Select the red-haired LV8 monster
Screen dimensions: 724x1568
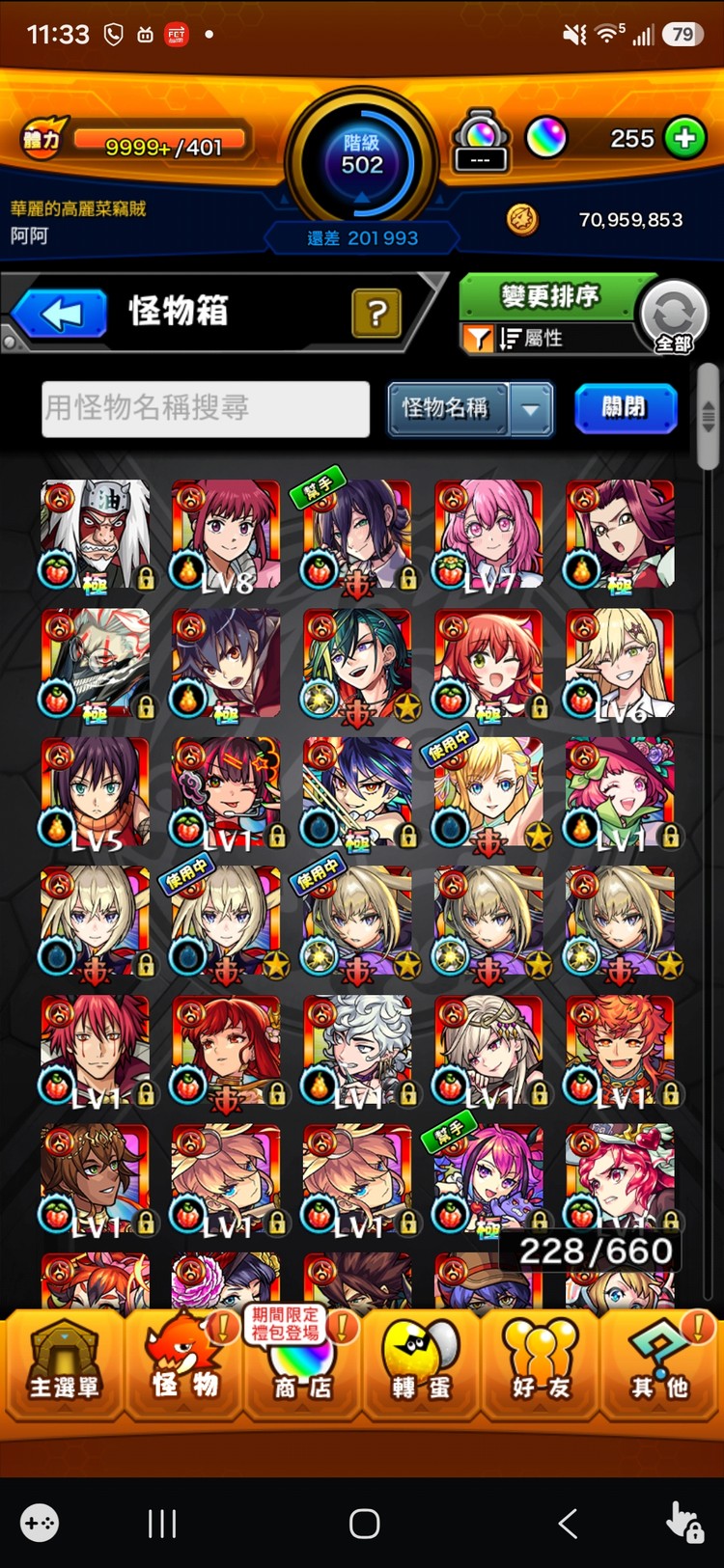tap(227, 536)
